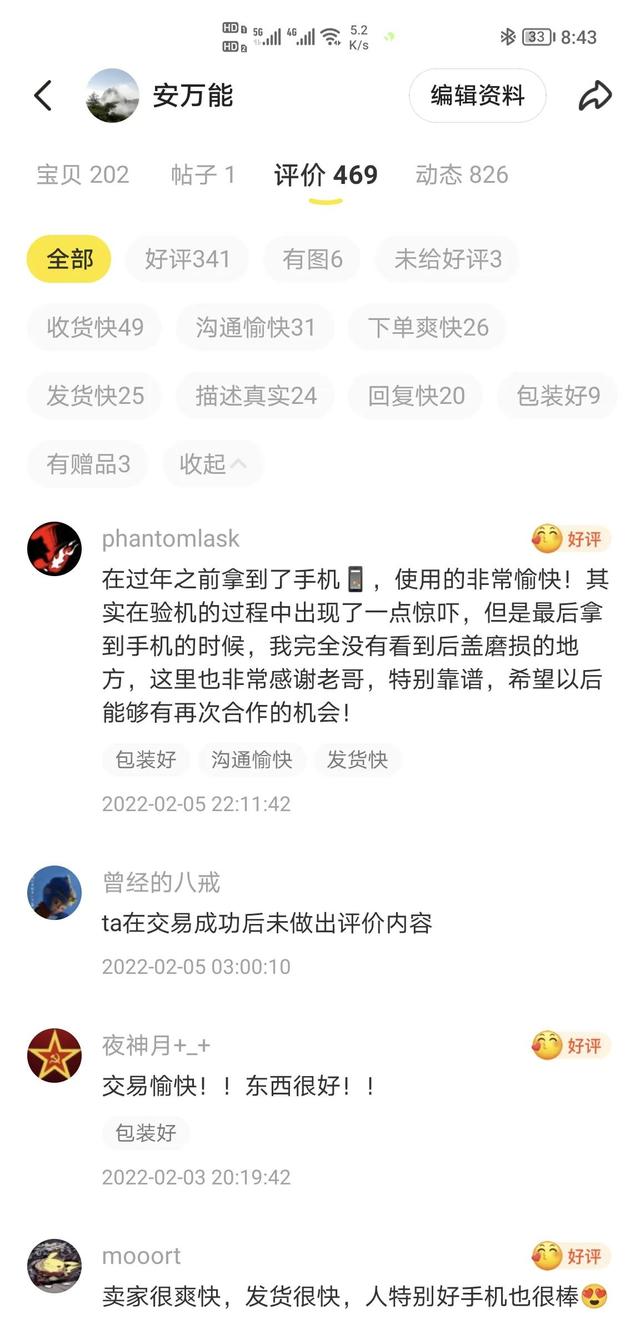Filter reviews by 描述真实24
The height and width of the screenshot is (1320, 640).
click(x=255, y=396)
